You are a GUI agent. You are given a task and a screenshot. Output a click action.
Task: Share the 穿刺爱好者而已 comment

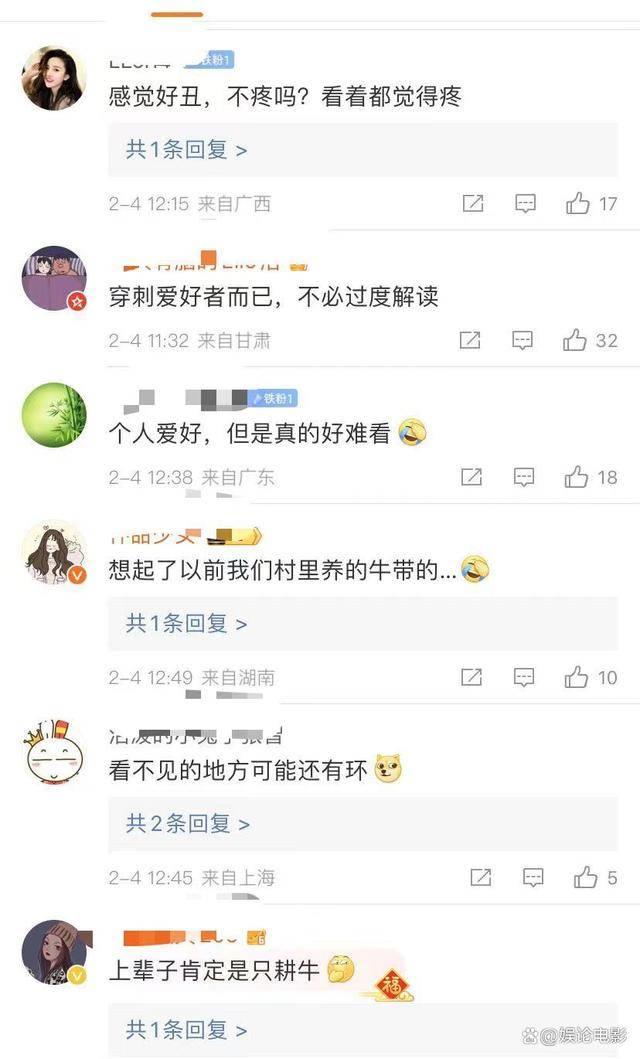point(470,340)
